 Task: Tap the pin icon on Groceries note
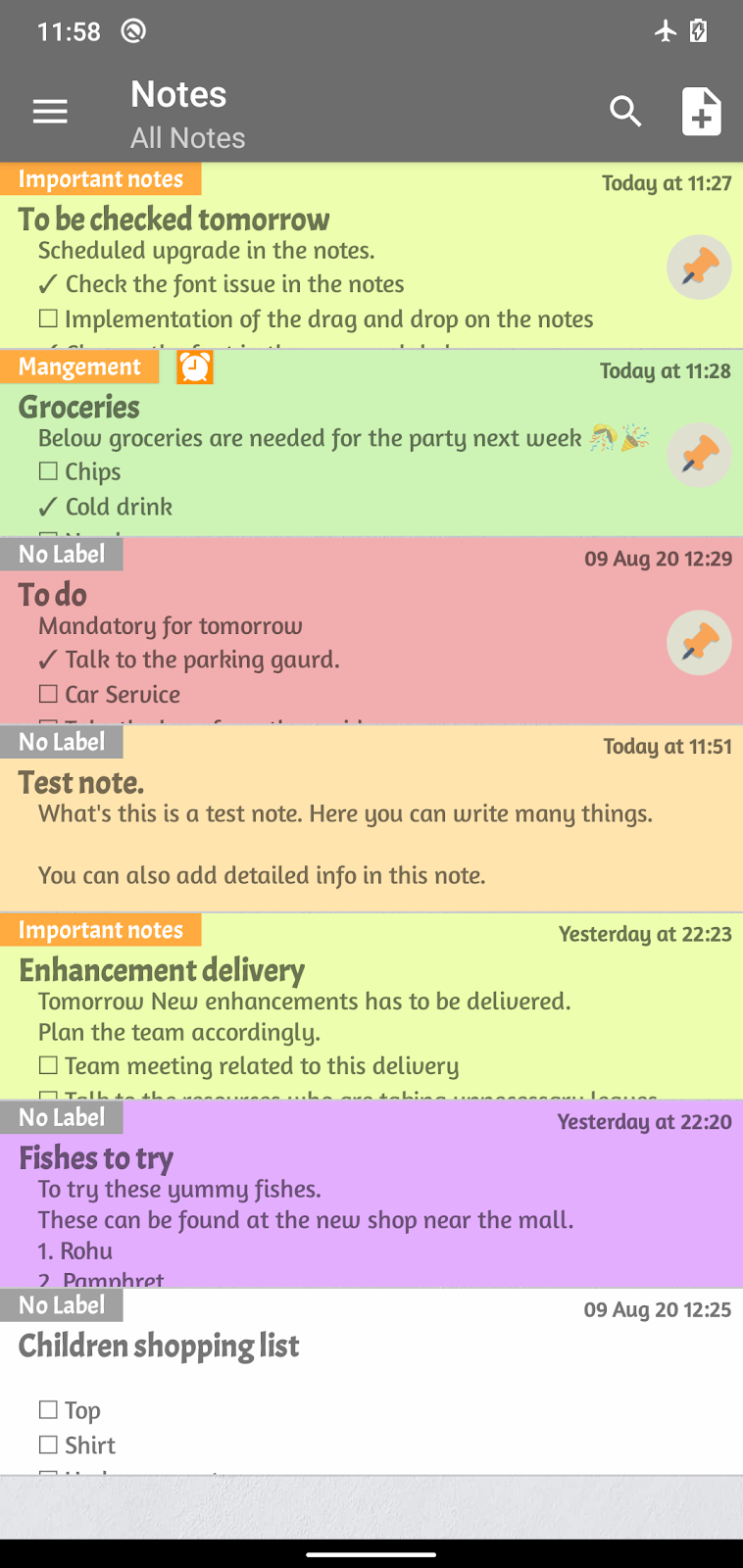[699, 456]
